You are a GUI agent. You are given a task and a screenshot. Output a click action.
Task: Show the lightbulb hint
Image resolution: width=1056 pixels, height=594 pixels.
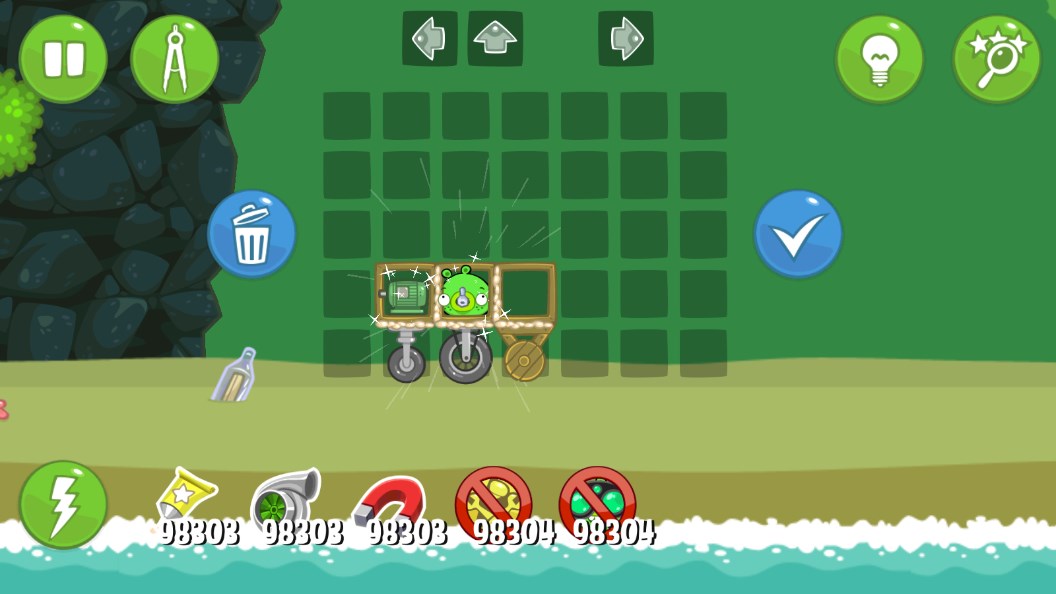879,59
